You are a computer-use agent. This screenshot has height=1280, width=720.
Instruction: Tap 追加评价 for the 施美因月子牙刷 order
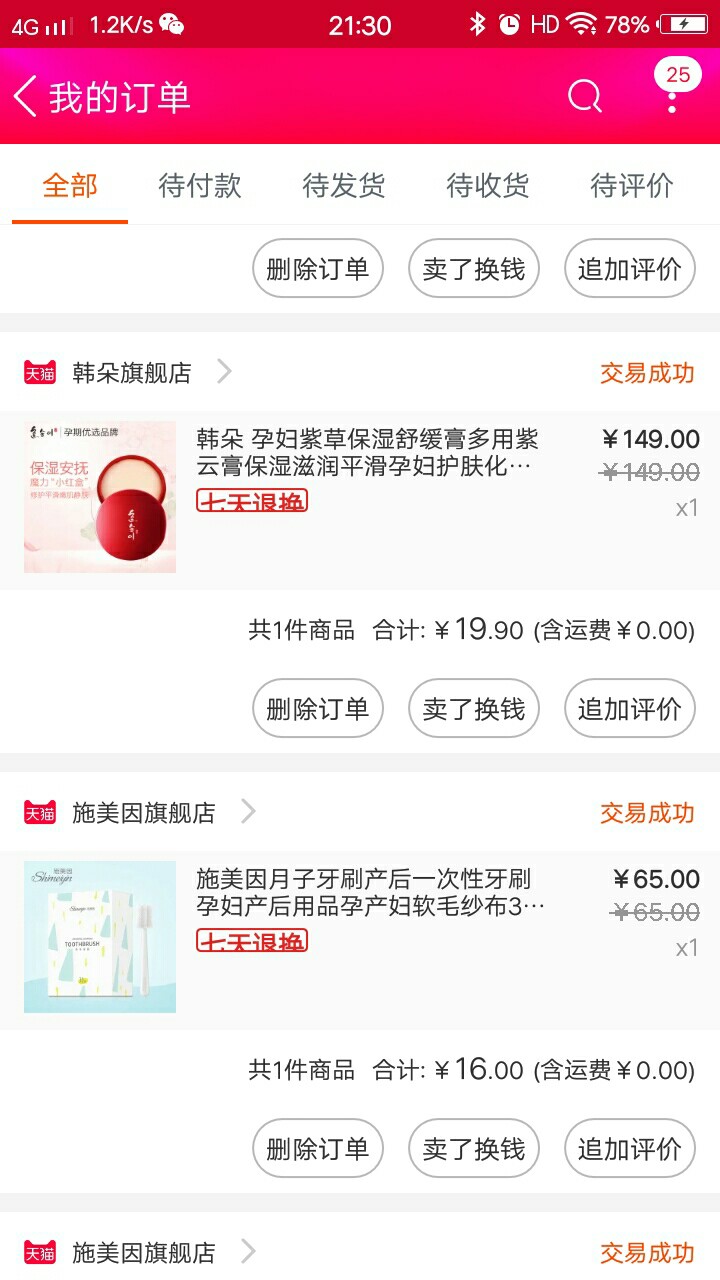630,1148
